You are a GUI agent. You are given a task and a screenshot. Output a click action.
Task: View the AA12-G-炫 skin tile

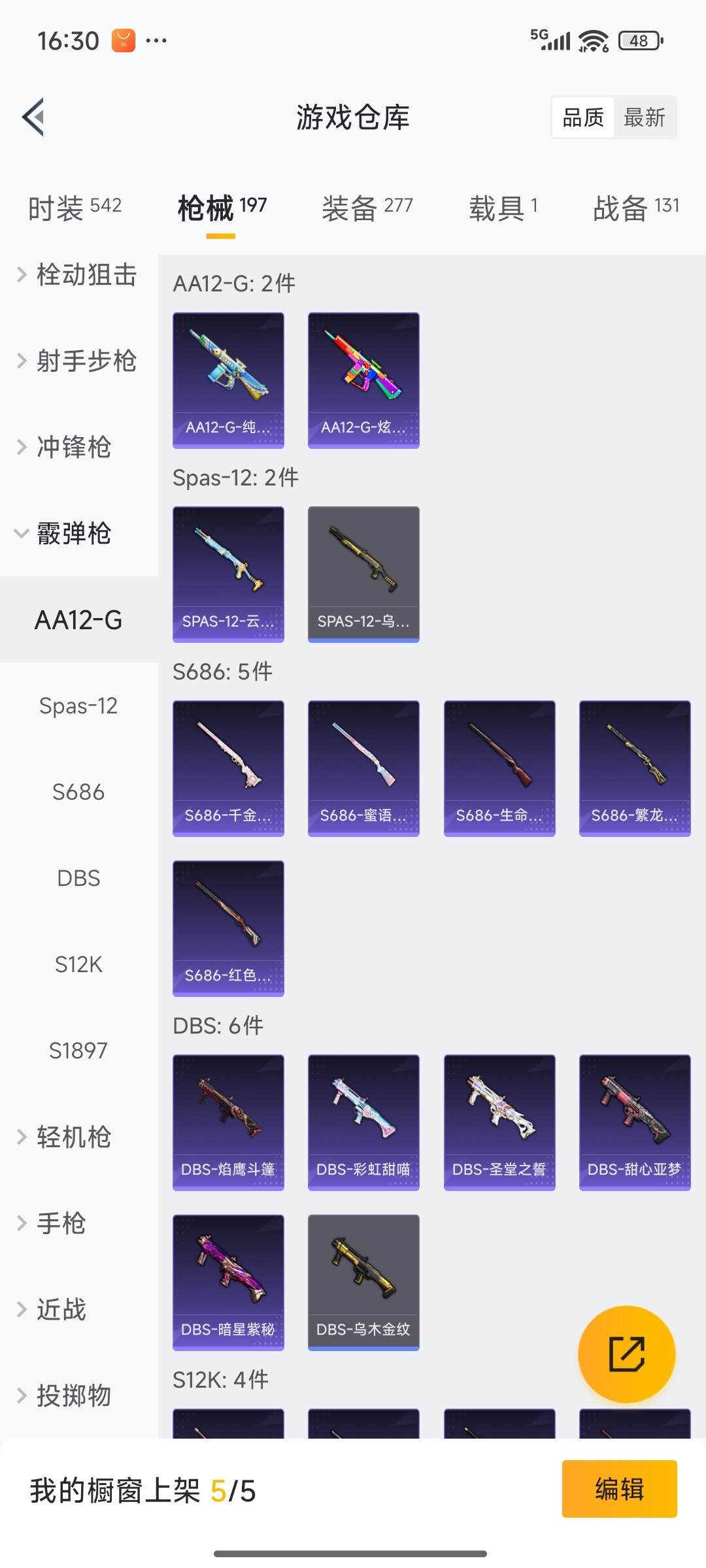(363, 380)
